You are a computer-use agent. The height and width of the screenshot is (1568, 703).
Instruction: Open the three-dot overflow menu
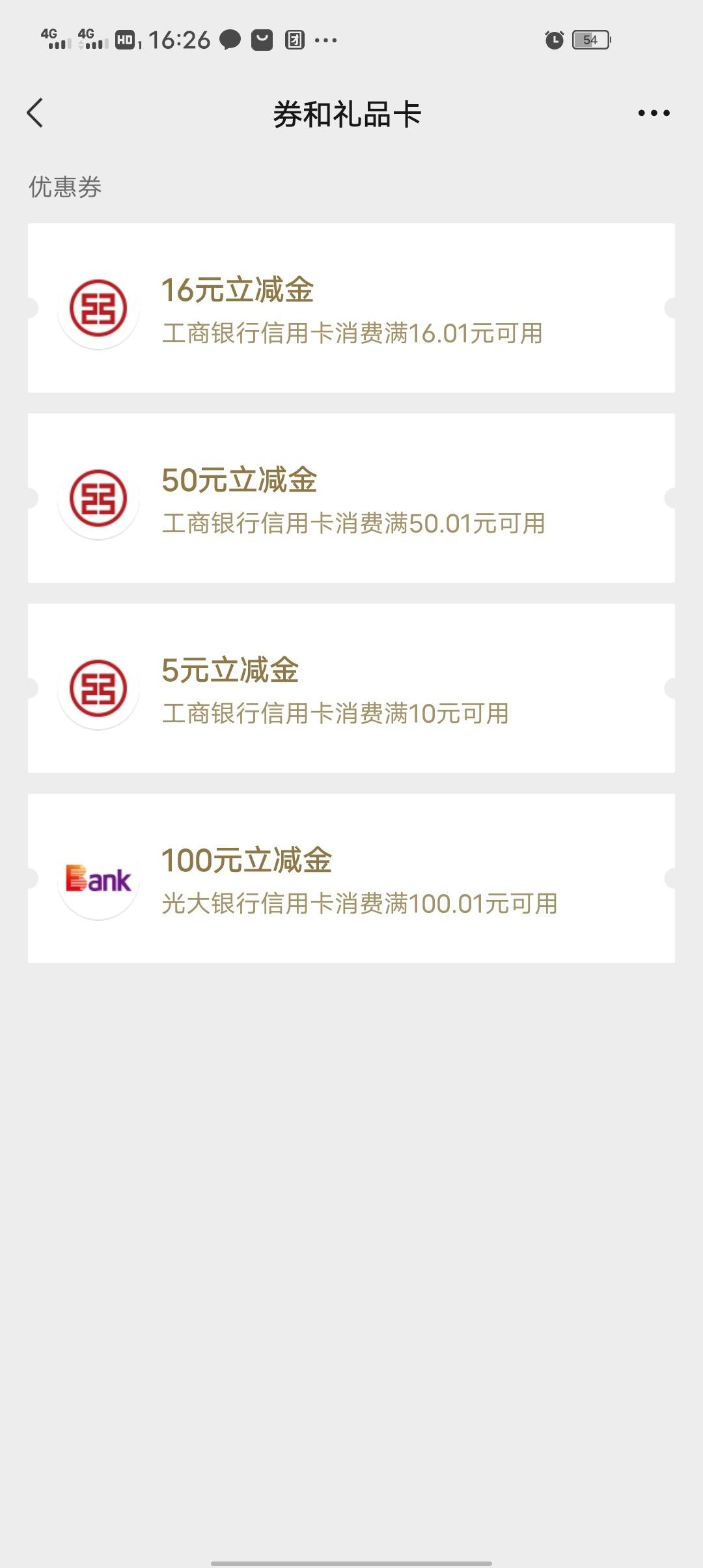(x=654, y=113)
